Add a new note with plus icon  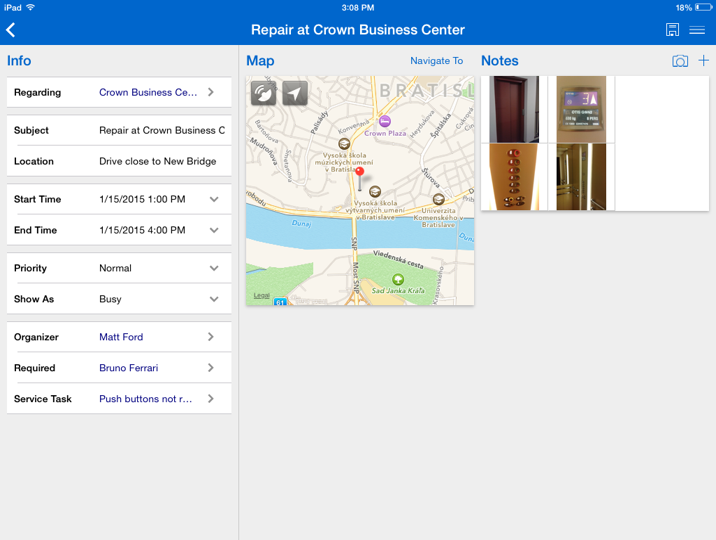click(703, 61)
